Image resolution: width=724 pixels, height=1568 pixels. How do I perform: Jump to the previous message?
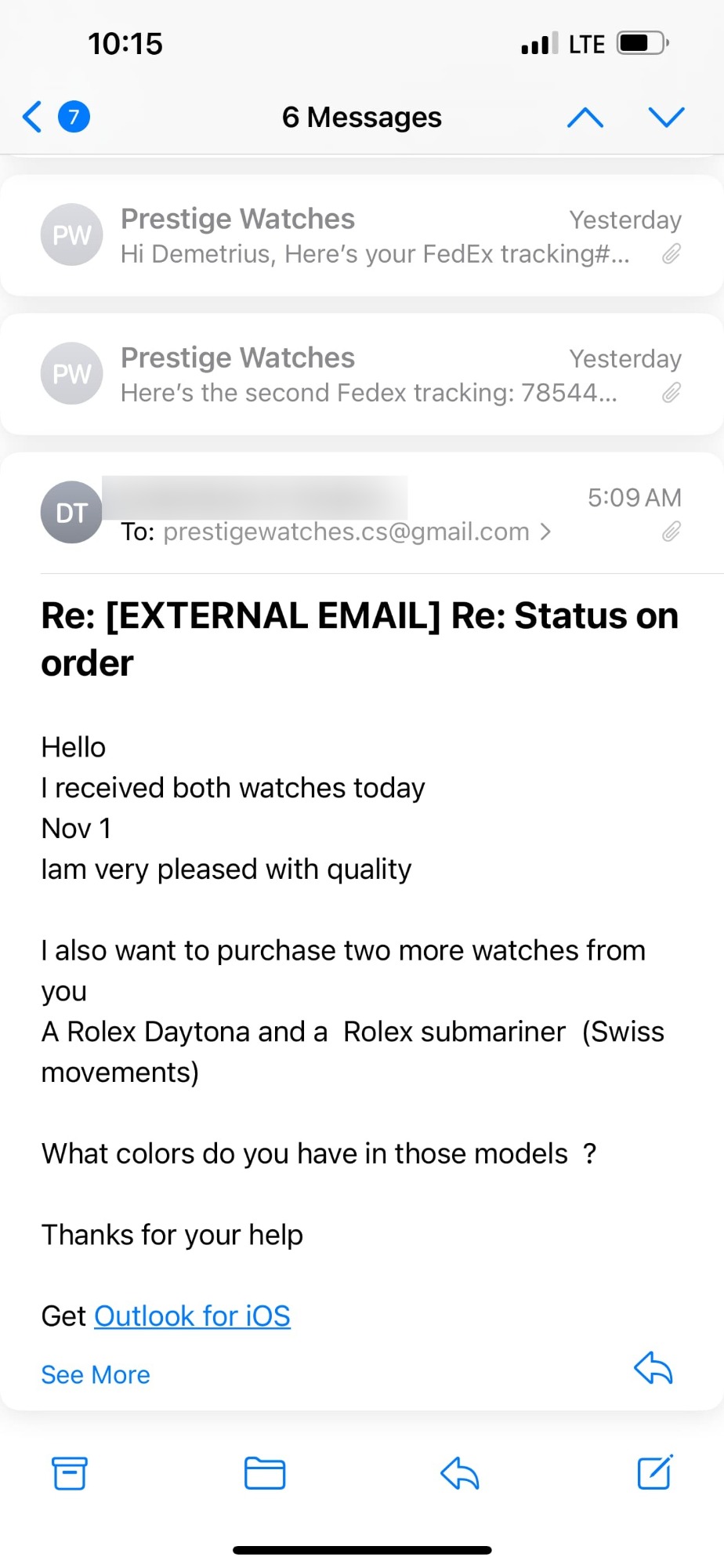click(x=585, y=118)
